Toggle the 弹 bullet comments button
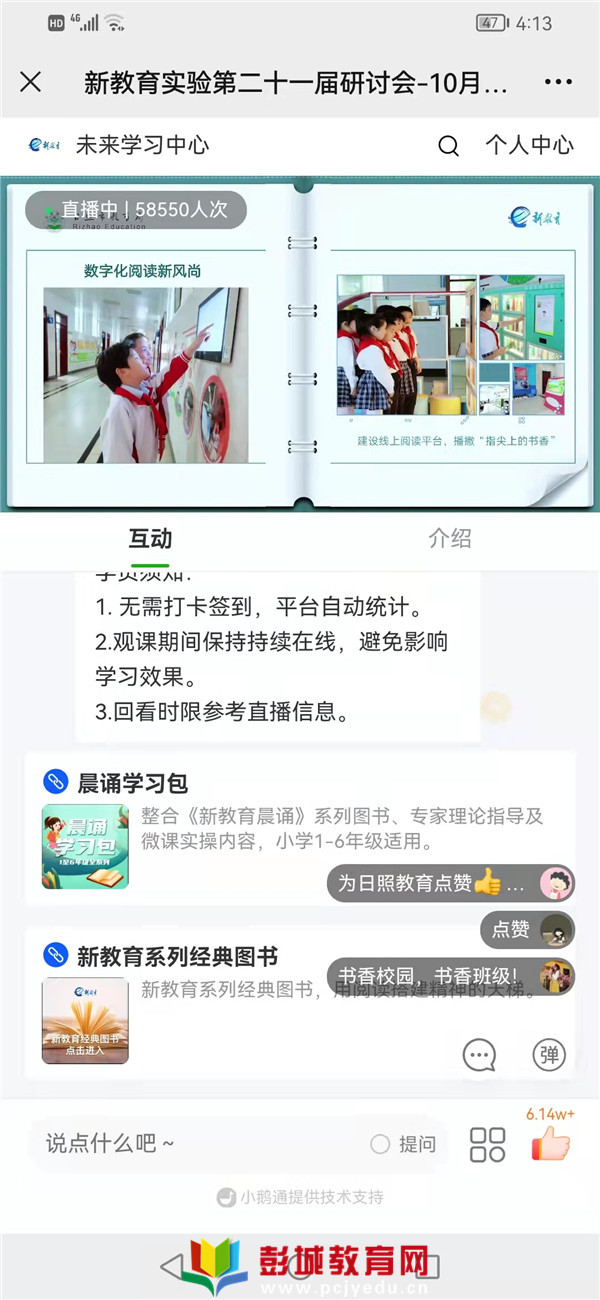Image resolution: width=600 pixels, height=1300 pixels. coord(549,1054)
